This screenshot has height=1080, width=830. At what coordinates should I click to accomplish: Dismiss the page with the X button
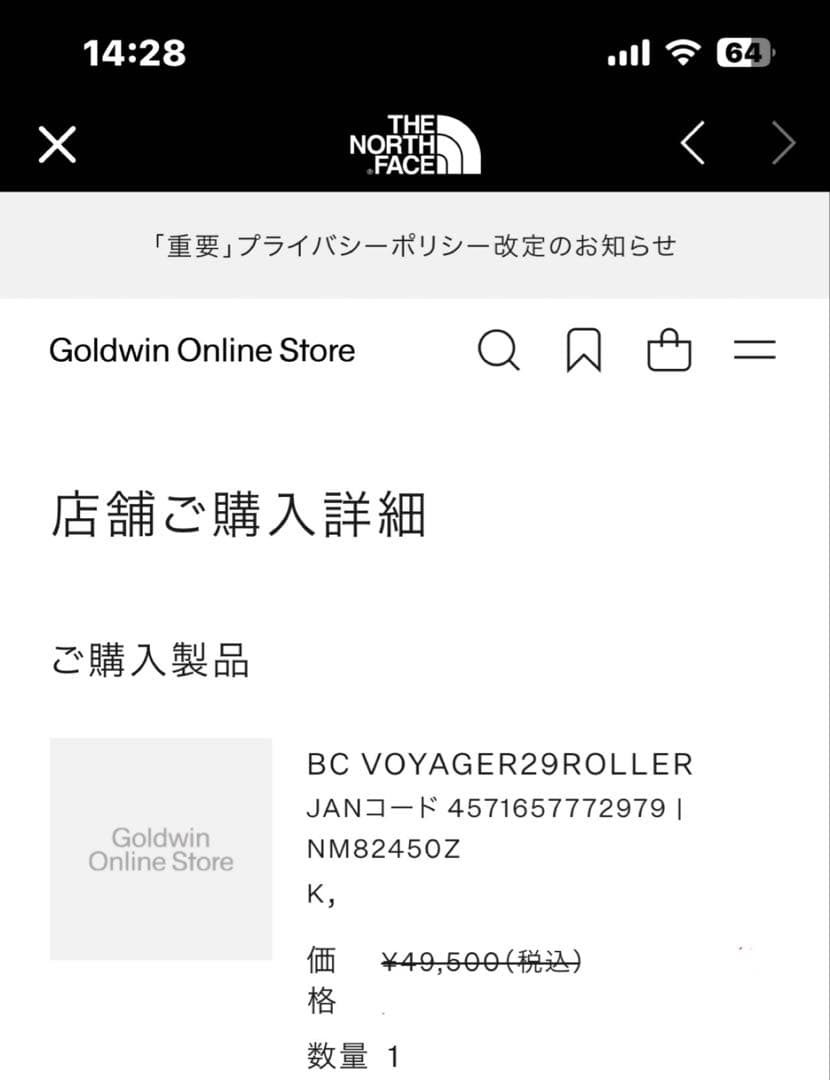click(x=57, y=144)
